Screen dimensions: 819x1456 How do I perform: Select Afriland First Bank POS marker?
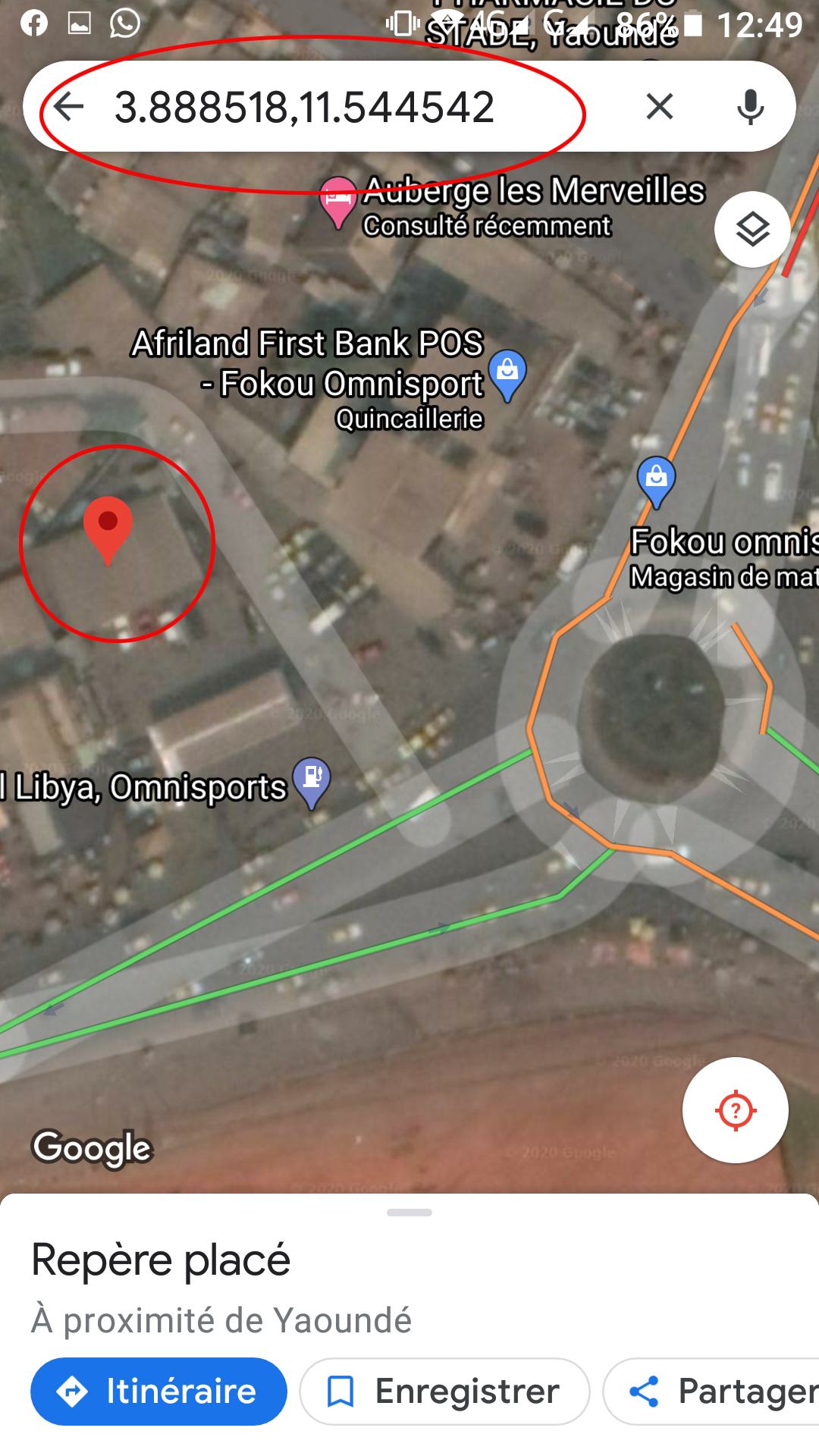click(x=507, y=373)
